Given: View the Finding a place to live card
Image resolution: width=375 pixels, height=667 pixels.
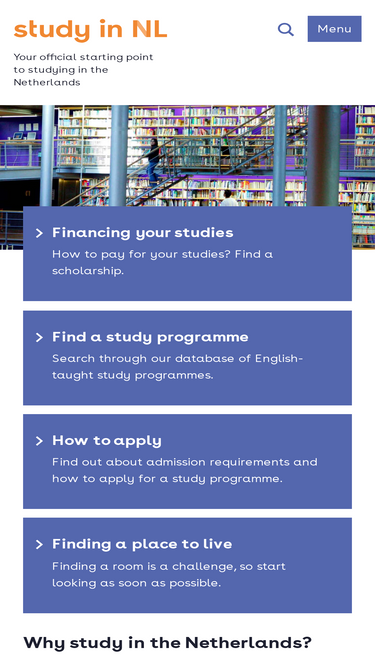Looking at the screenshot, I should point(187,565).
